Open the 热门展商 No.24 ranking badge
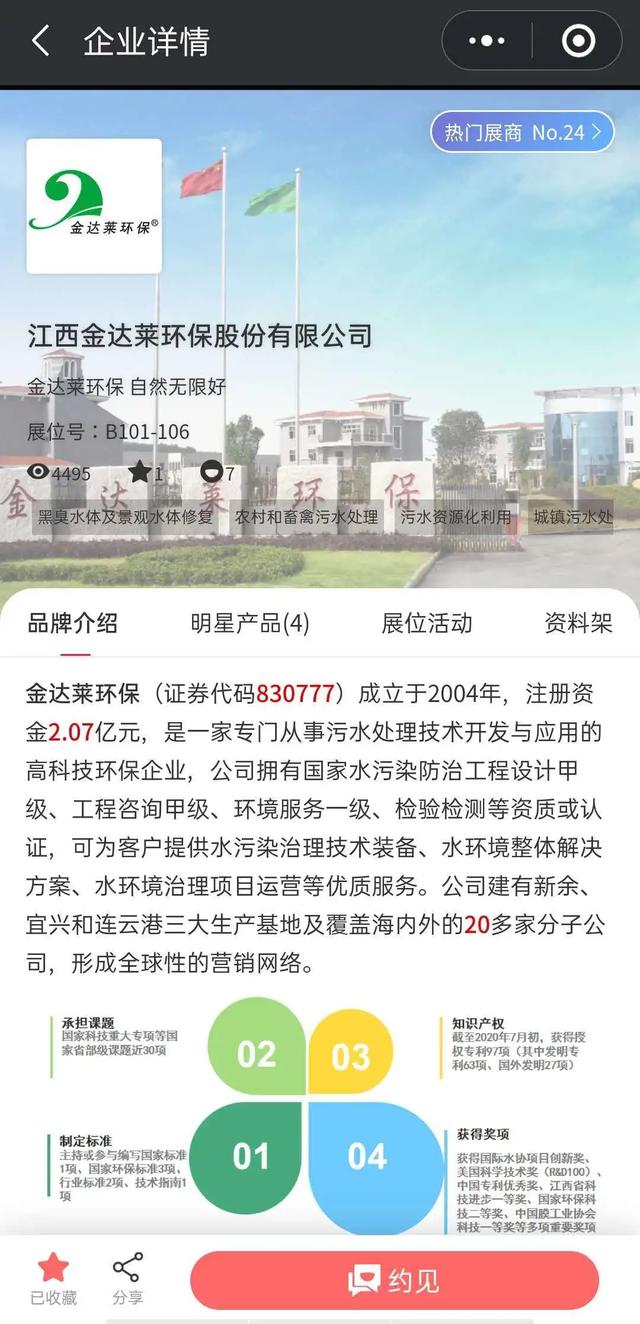 [x=522, y=132]
